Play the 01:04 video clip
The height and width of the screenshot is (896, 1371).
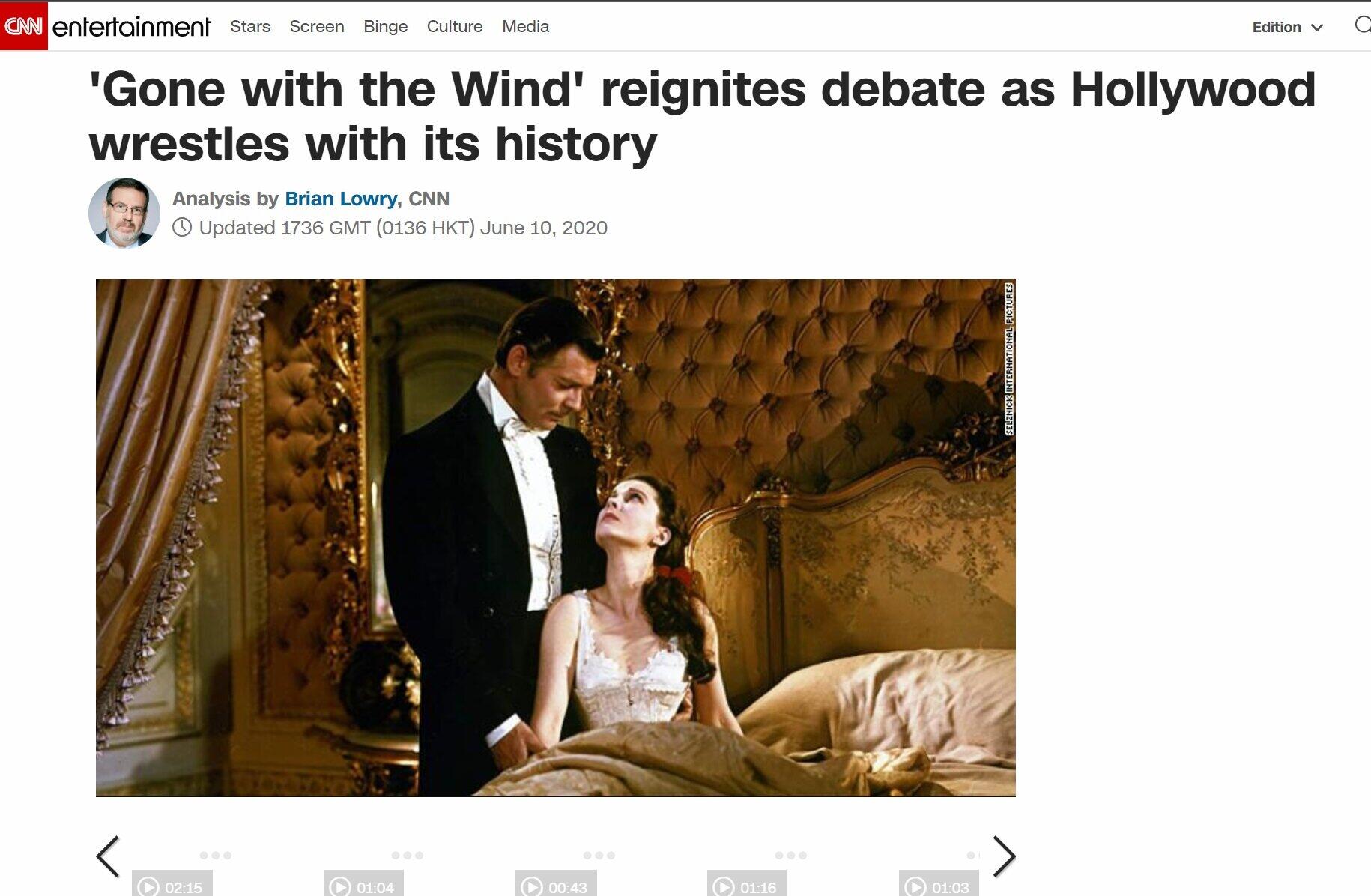[x=364, y=886]
